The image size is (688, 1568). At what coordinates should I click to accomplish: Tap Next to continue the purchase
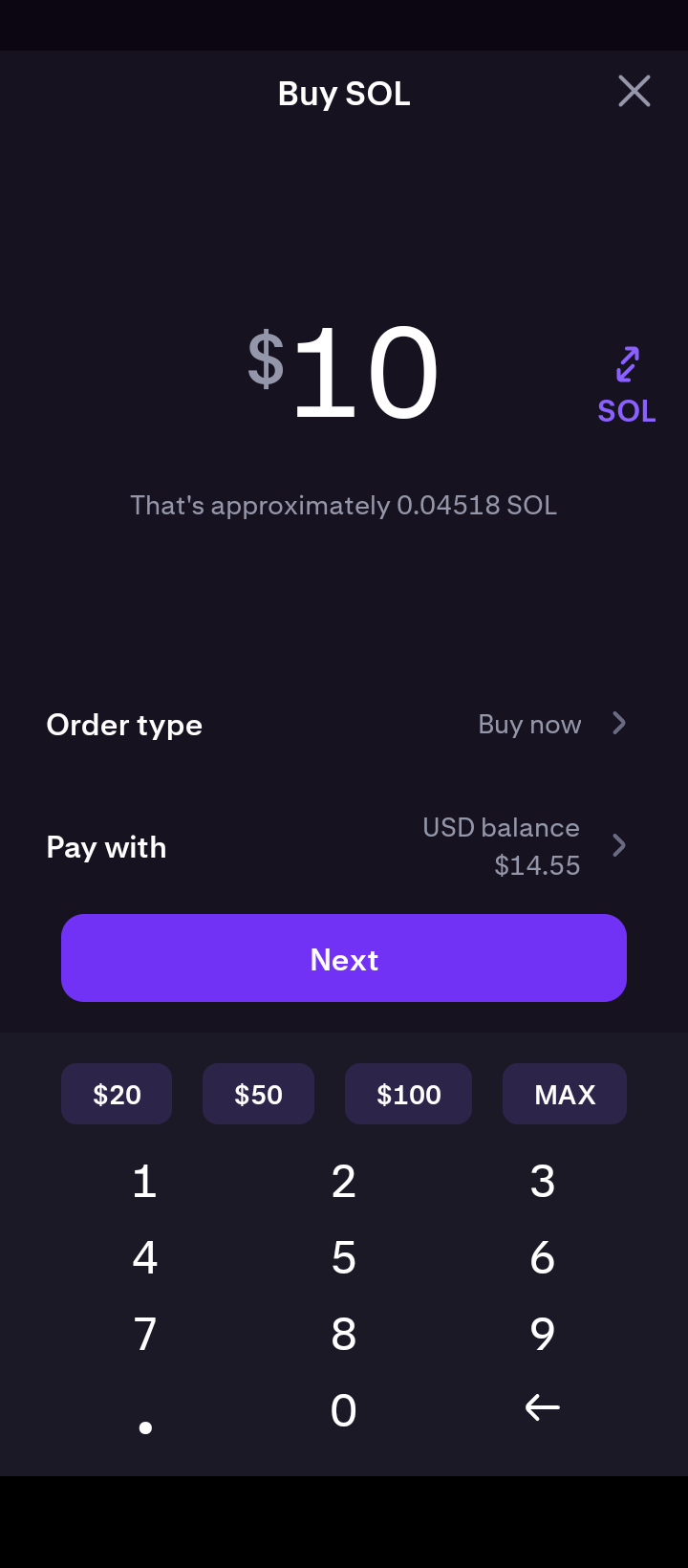344,958
